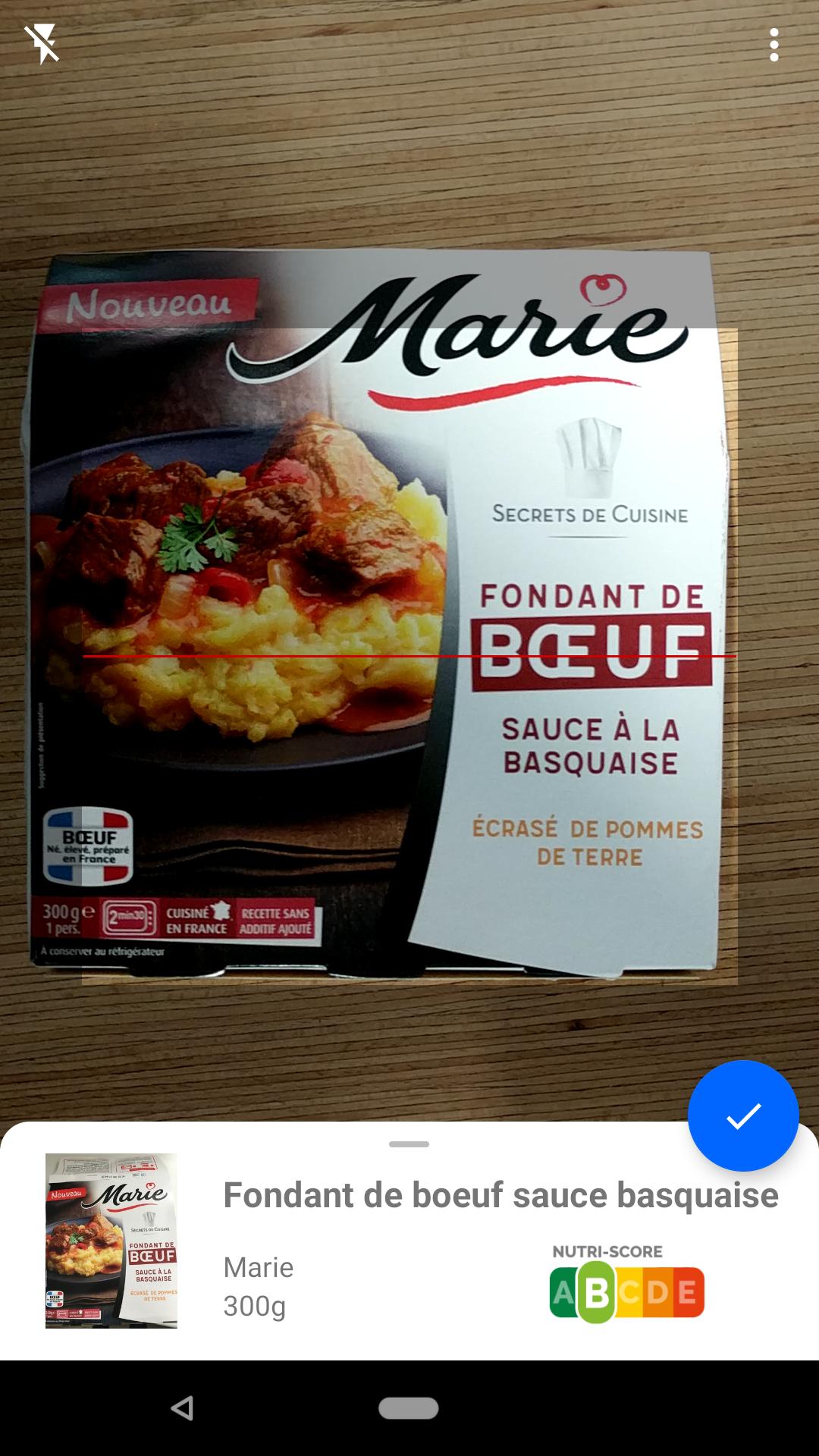Screen dimensions: 819x1456
Task: Go back with the system back button
Action: pyautogui.click(x=182, y=1408)
